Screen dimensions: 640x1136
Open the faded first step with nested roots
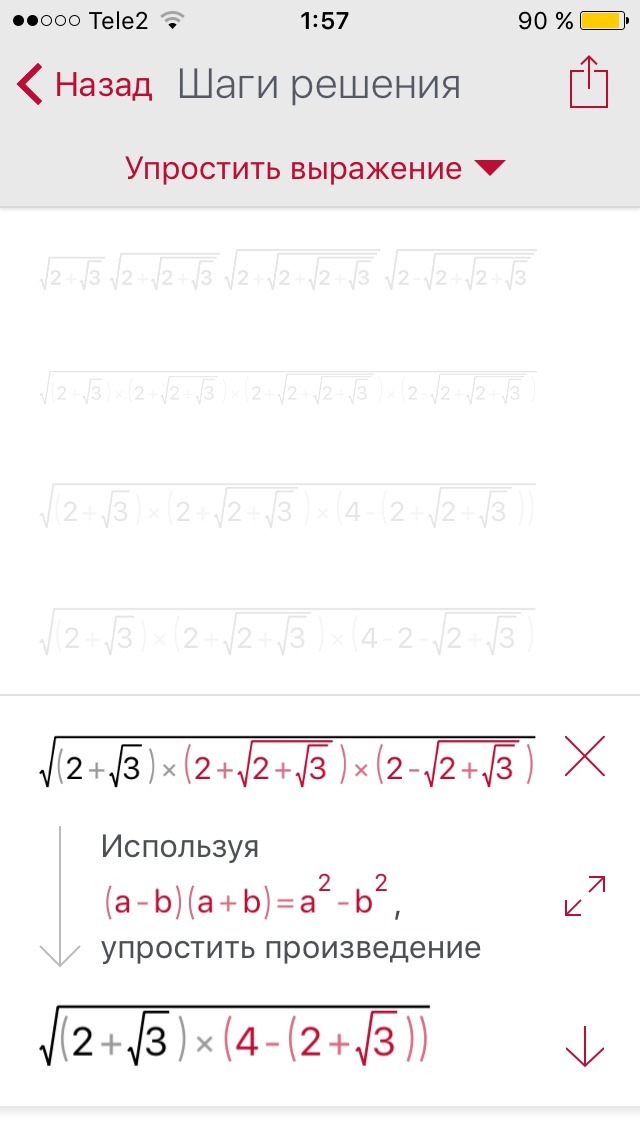(288, 270)
